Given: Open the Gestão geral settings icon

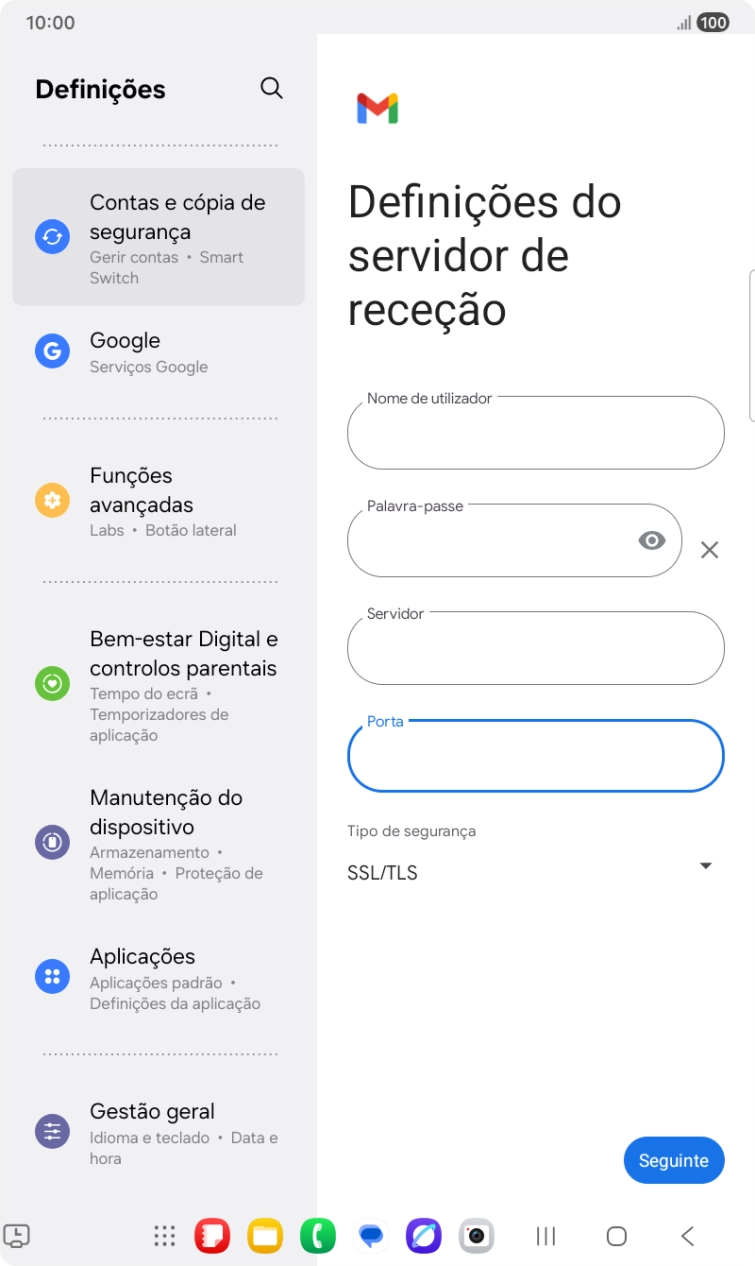Looking at the screenshot, I should tap(52, 1130).
